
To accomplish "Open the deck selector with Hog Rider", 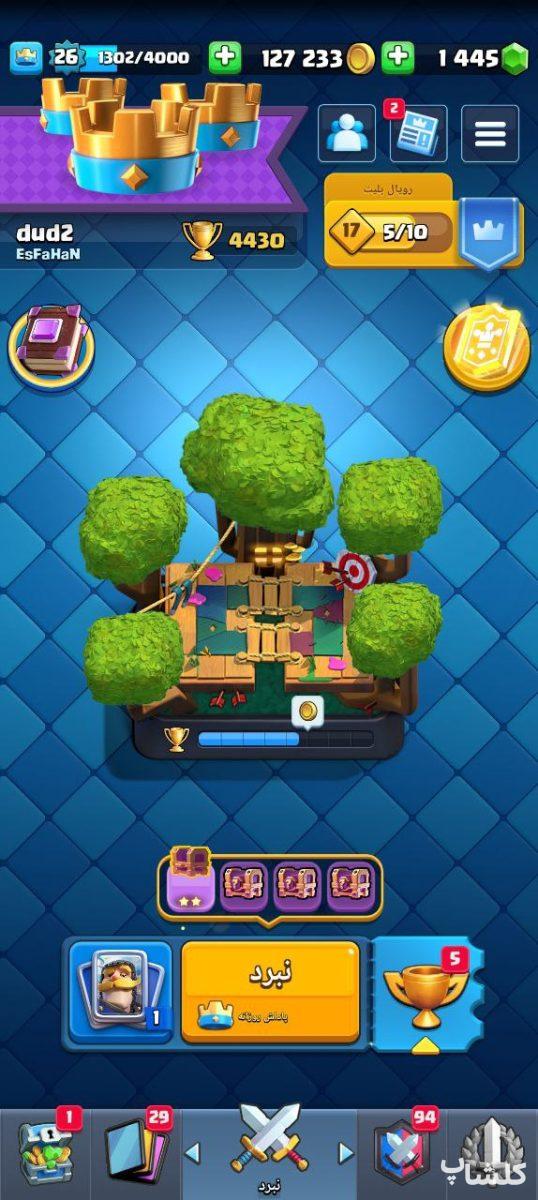I will 120,990.
